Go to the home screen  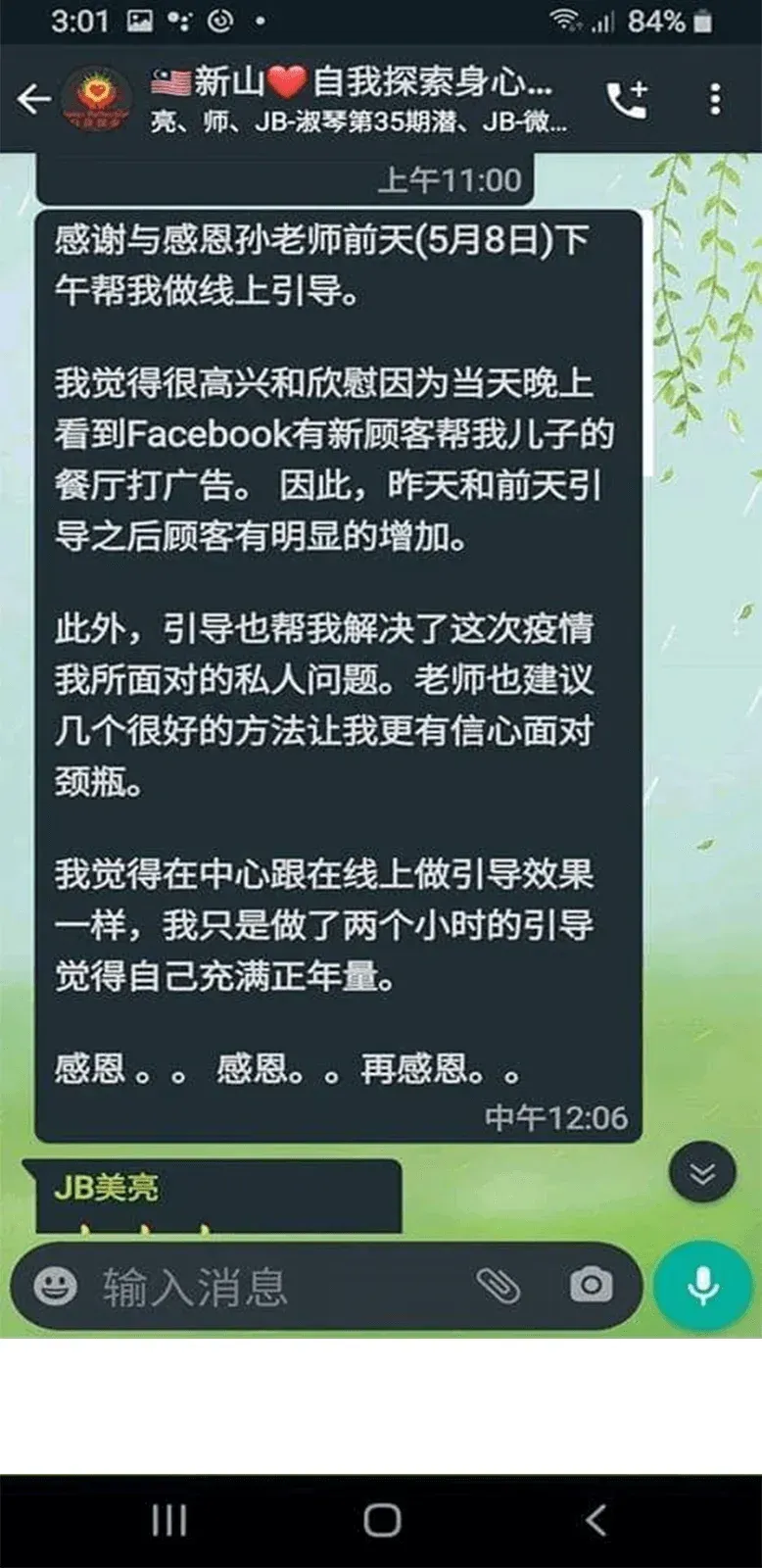pyautogui.click(x=382, y=1520)
